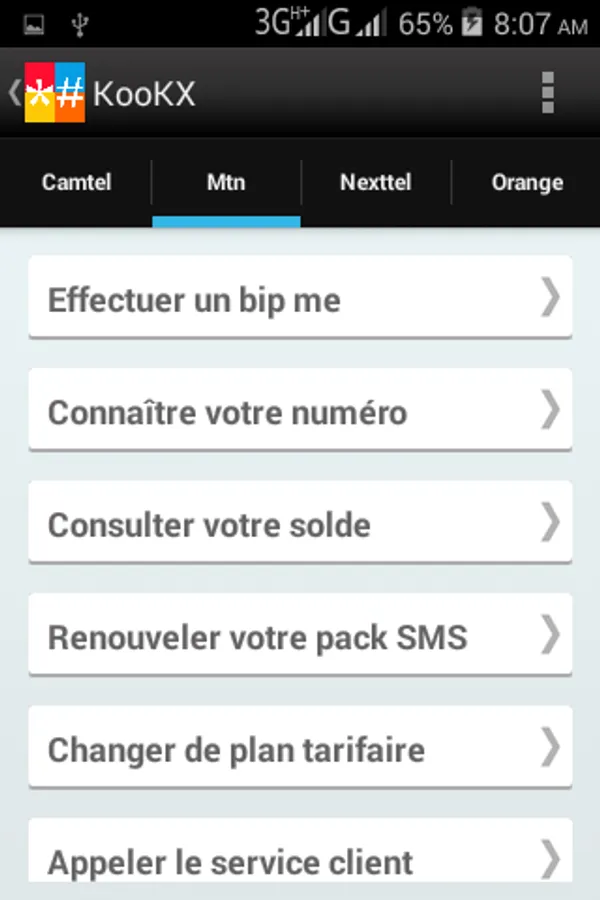Image resolution: width=600 pixels, height=900 pixels.
Task: Choose Consulter votre solde
Action: coord(300,522)
